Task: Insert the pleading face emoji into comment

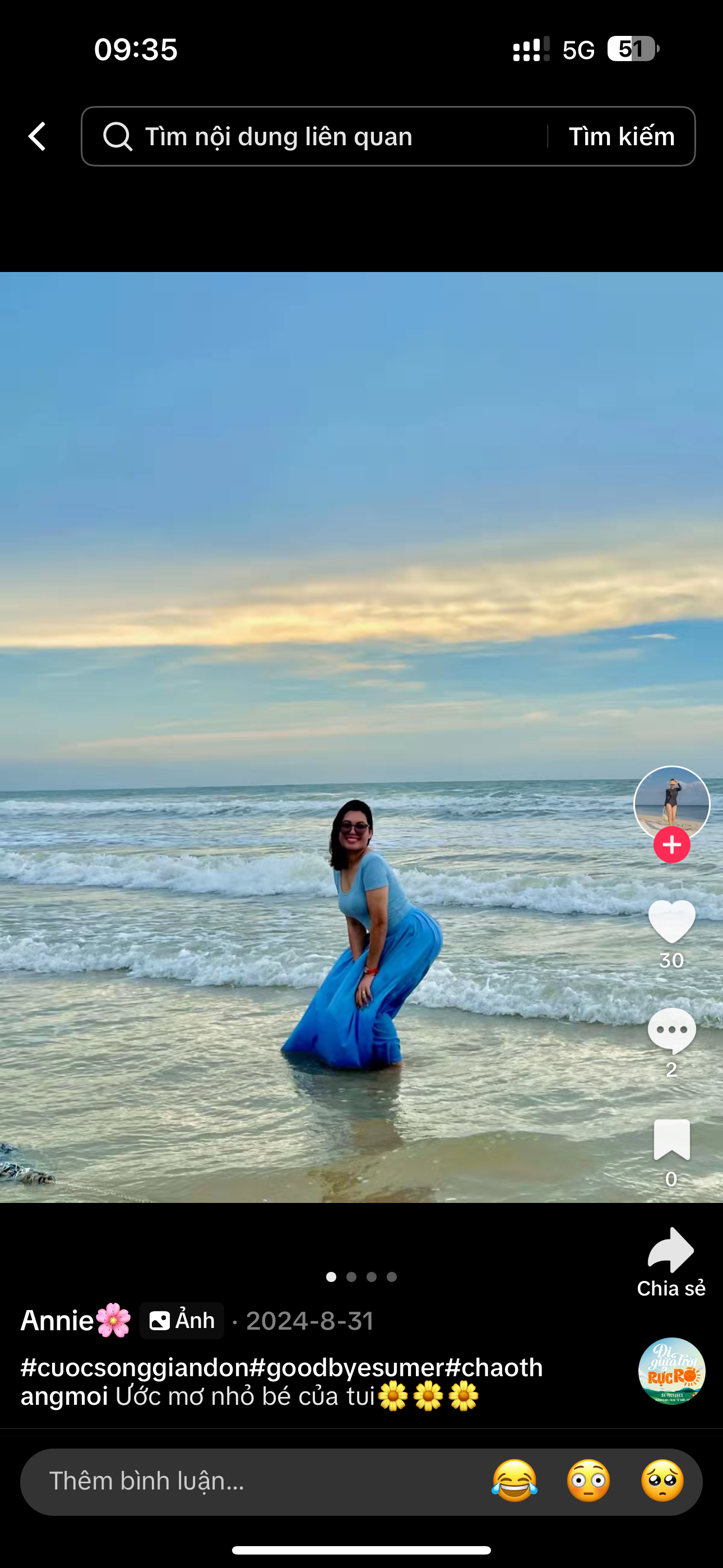Action: (x=662, y=1481)
